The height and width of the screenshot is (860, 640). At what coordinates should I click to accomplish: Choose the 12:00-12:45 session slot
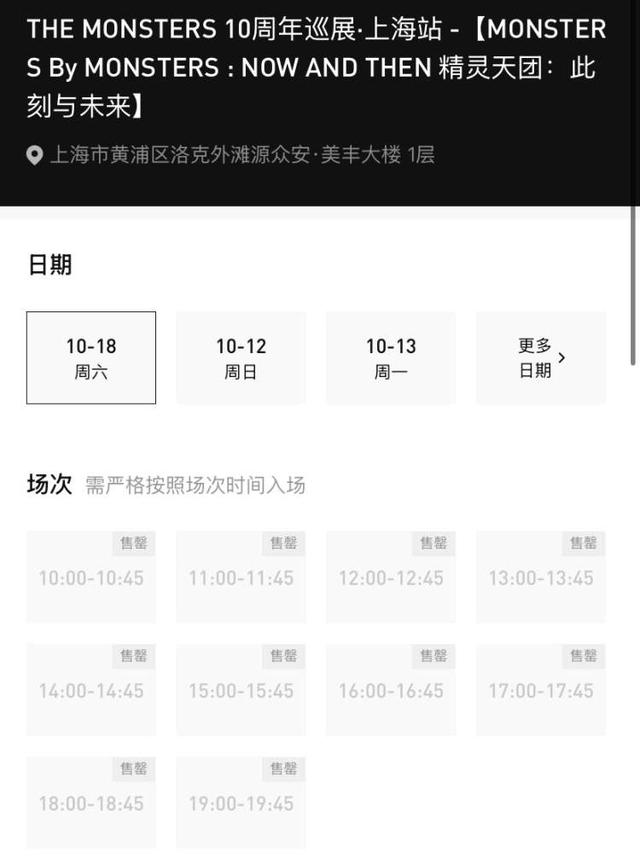(391, 577)
